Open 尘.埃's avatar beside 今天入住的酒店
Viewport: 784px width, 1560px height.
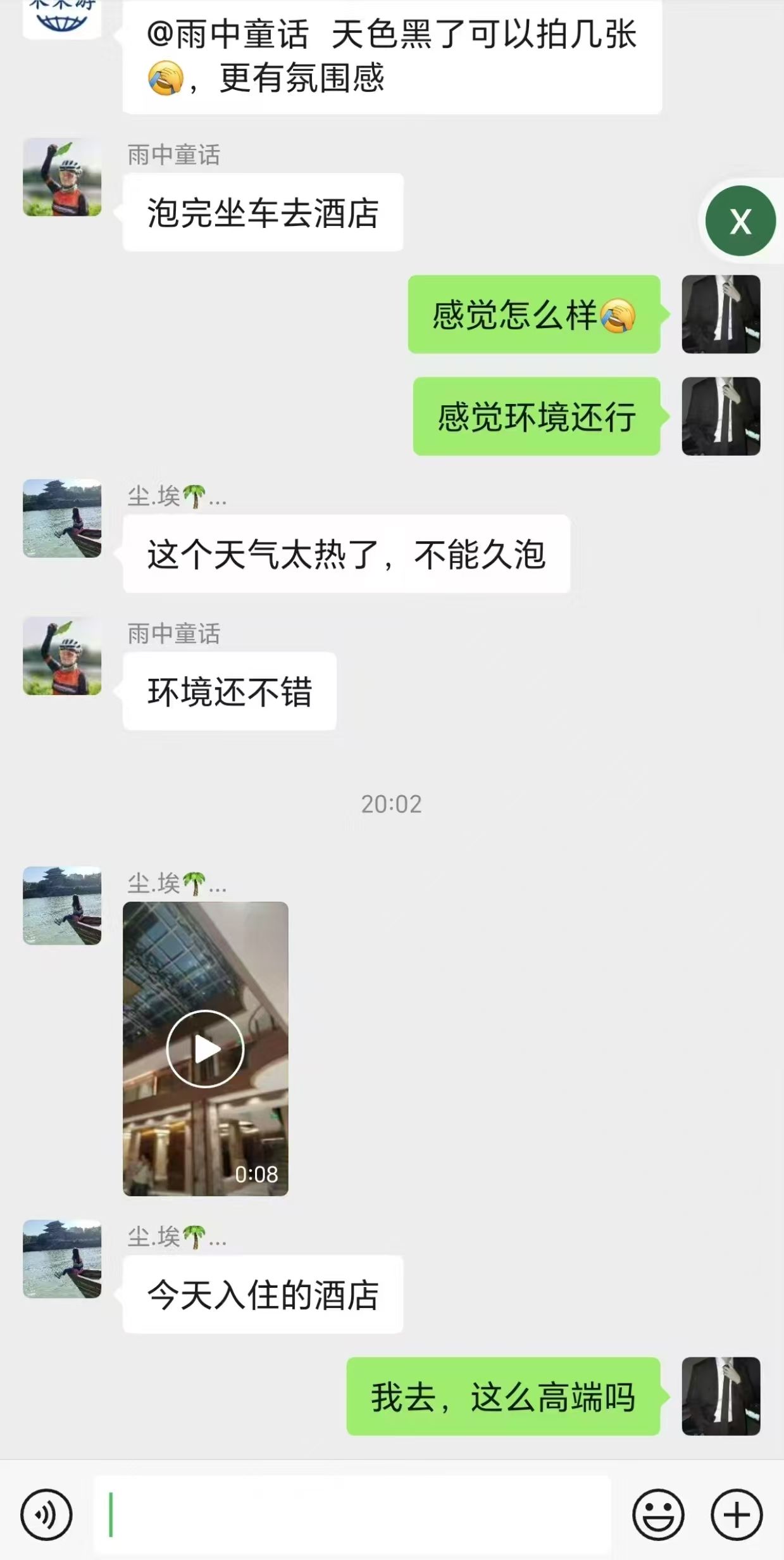click(62, 1259)
